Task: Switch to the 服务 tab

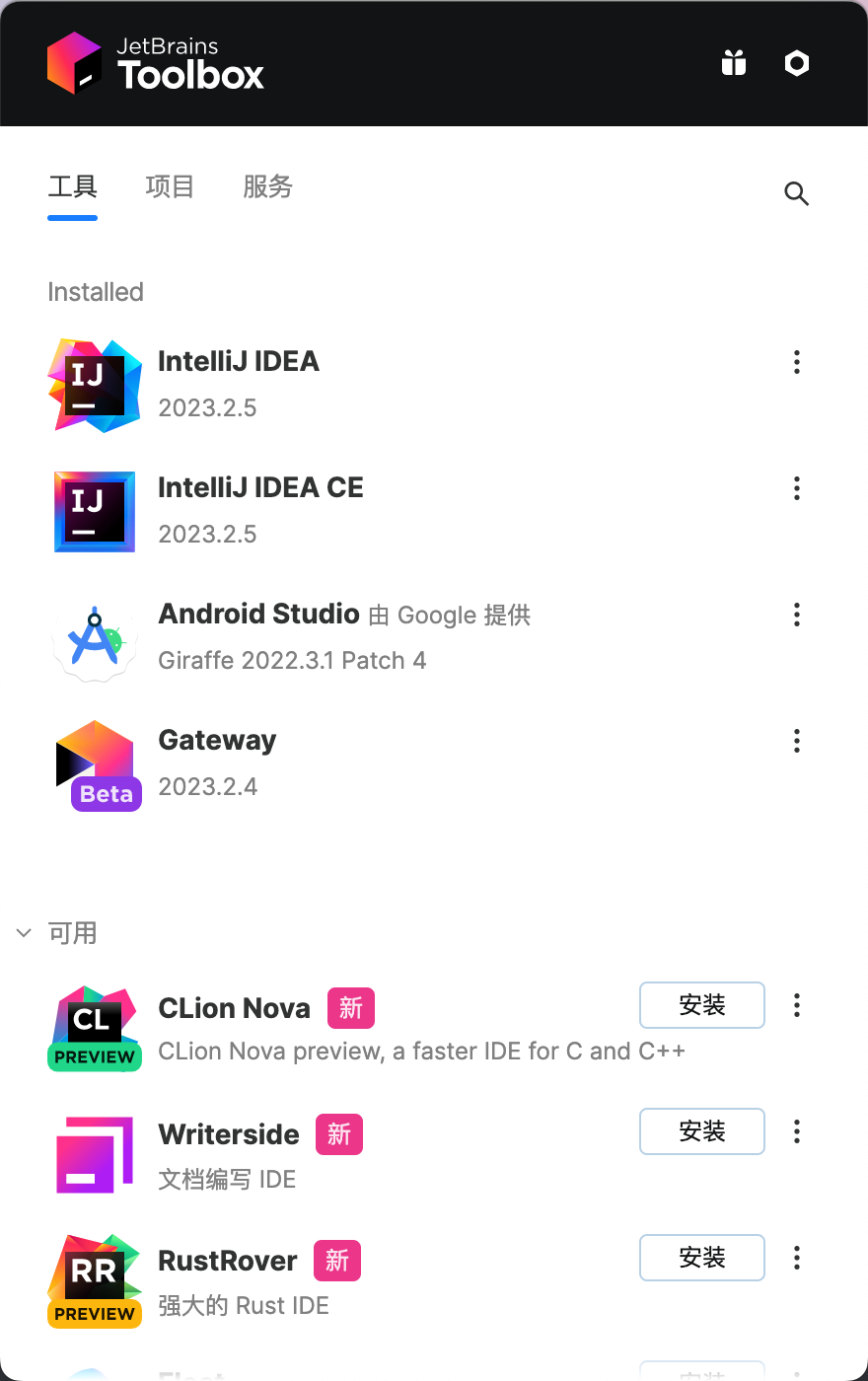Action: pos(267,187)
